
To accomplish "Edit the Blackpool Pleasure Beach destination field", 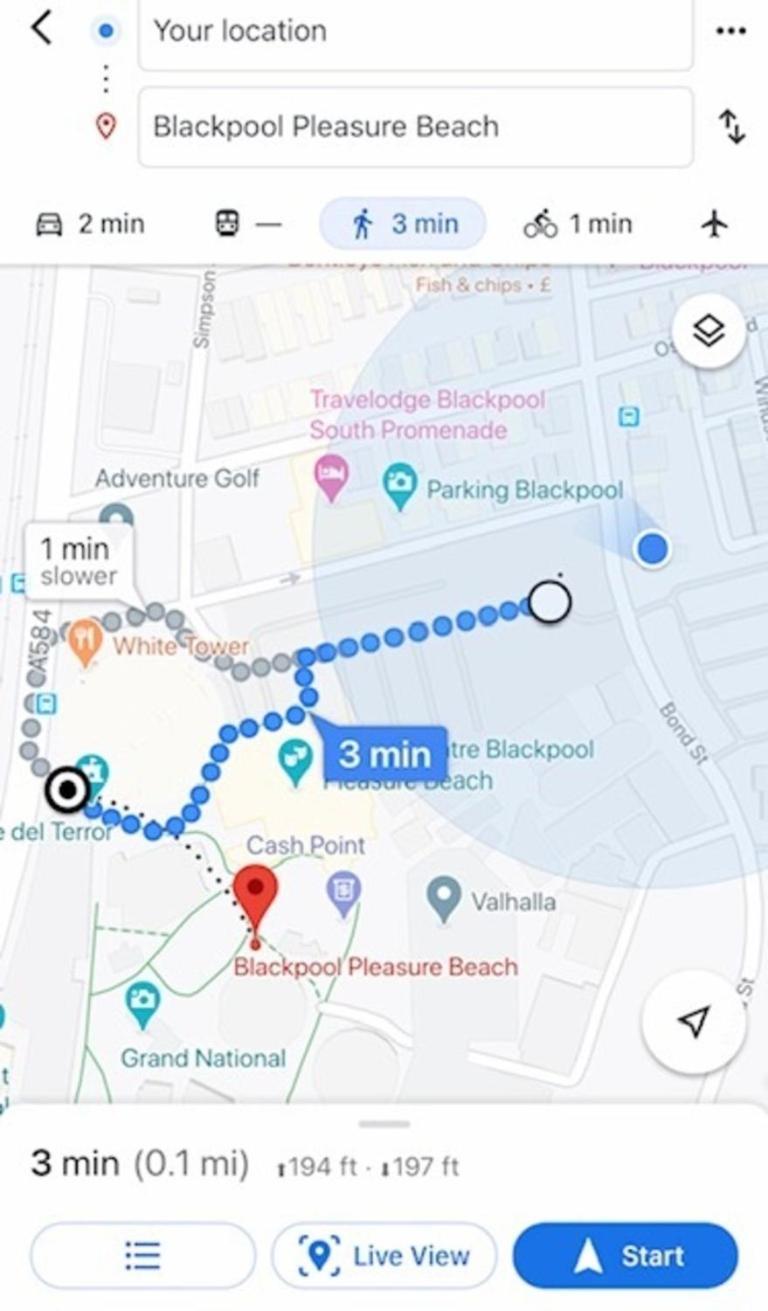I will click(414, 127).
